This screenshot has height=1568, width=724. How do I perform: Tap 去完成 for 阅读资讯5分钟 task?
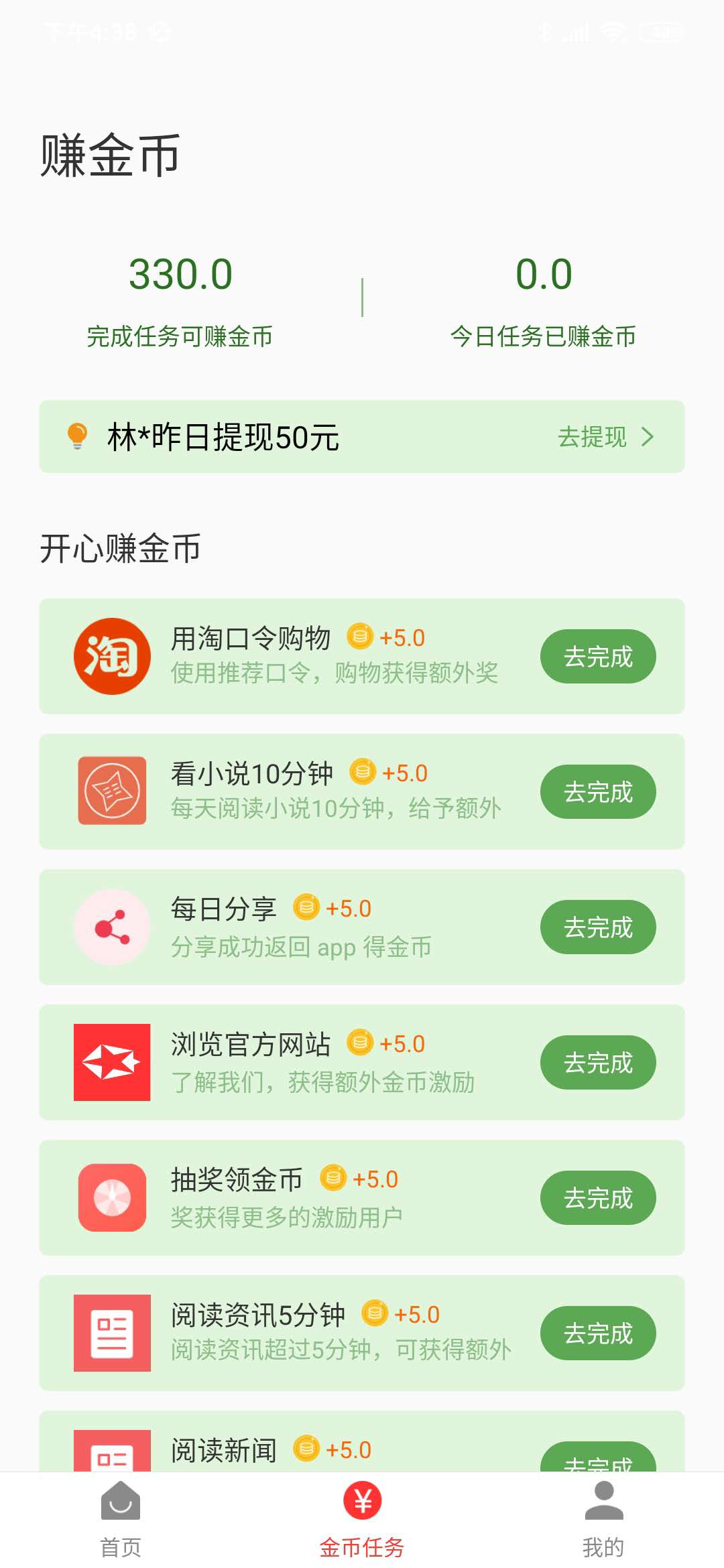coord(598,1333)
